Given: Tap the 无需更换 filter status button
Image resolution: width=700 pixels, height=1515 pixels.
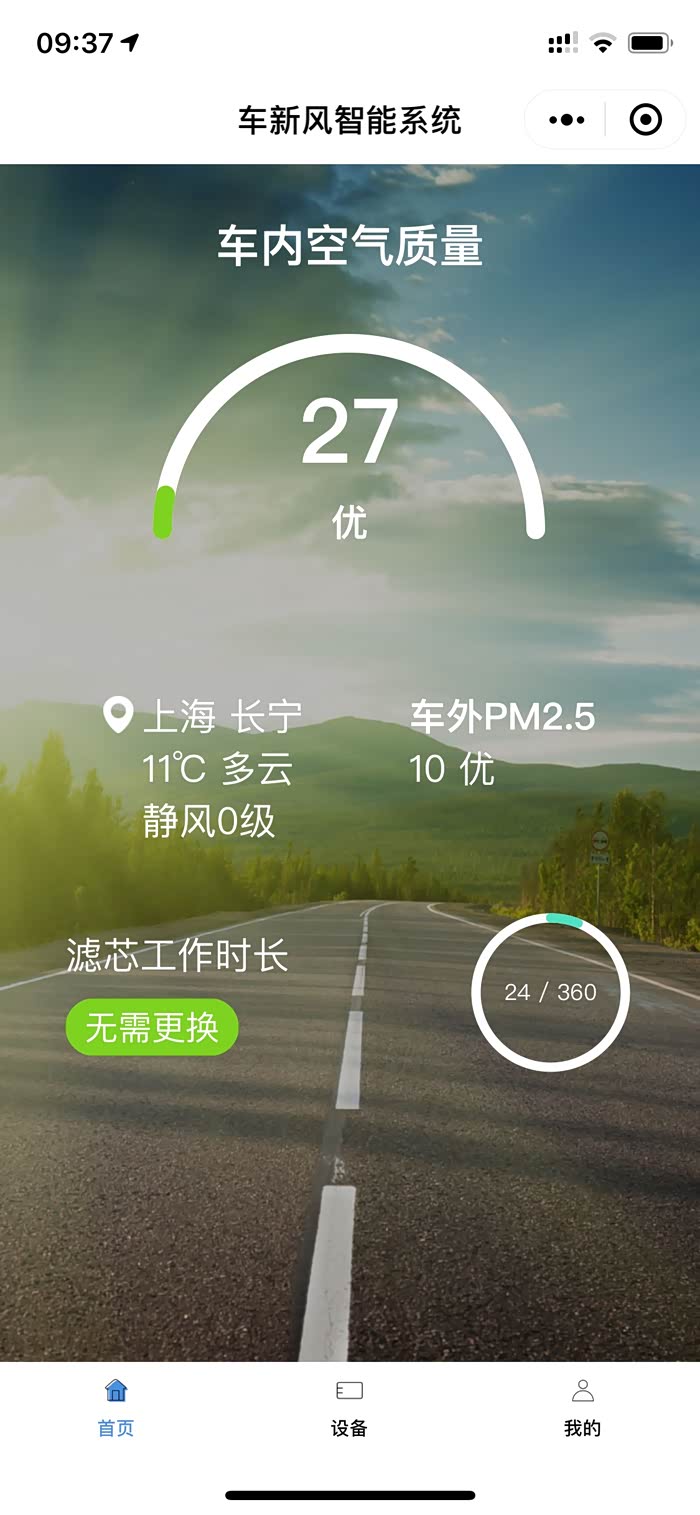Looking at the screenshot, I should [x=152, y=1027].
